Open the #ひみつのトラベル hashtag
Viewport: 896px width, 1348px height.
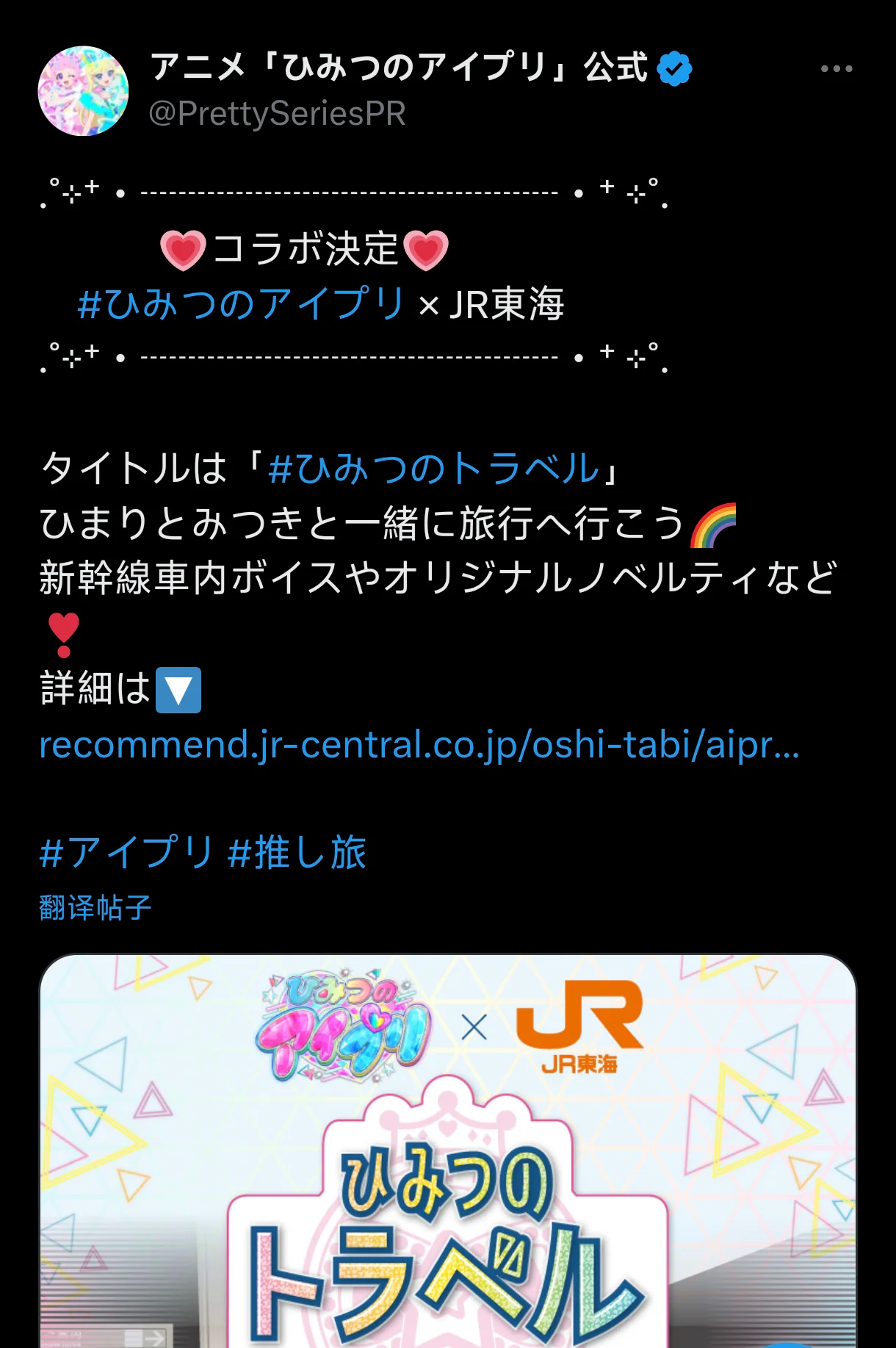pos(434,469)
